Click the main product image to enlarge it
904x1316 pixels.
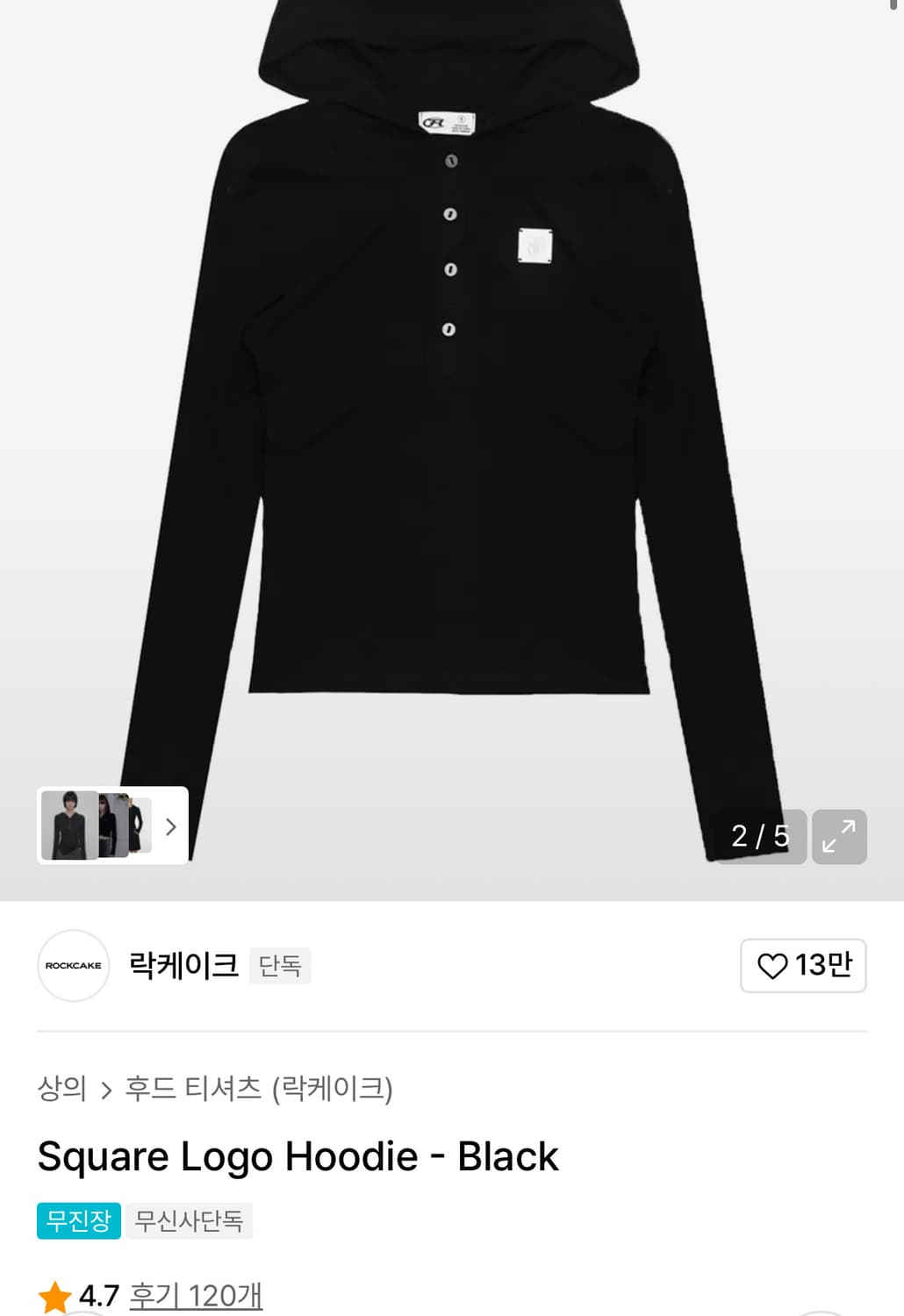[x=452, y=395]
